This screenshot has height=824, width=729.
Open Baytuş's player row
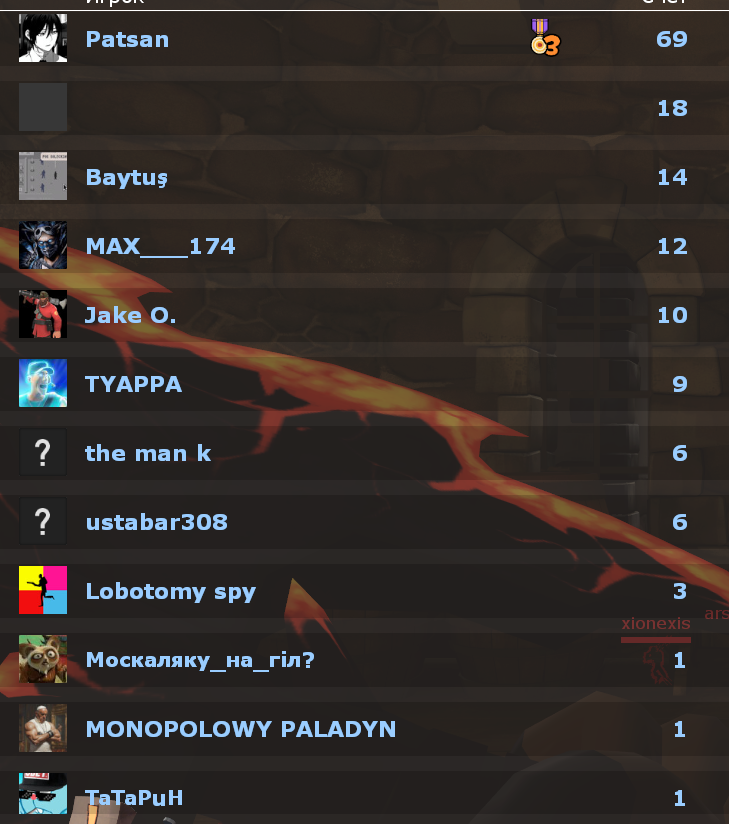pyautogui.click(x=126, y=178)
